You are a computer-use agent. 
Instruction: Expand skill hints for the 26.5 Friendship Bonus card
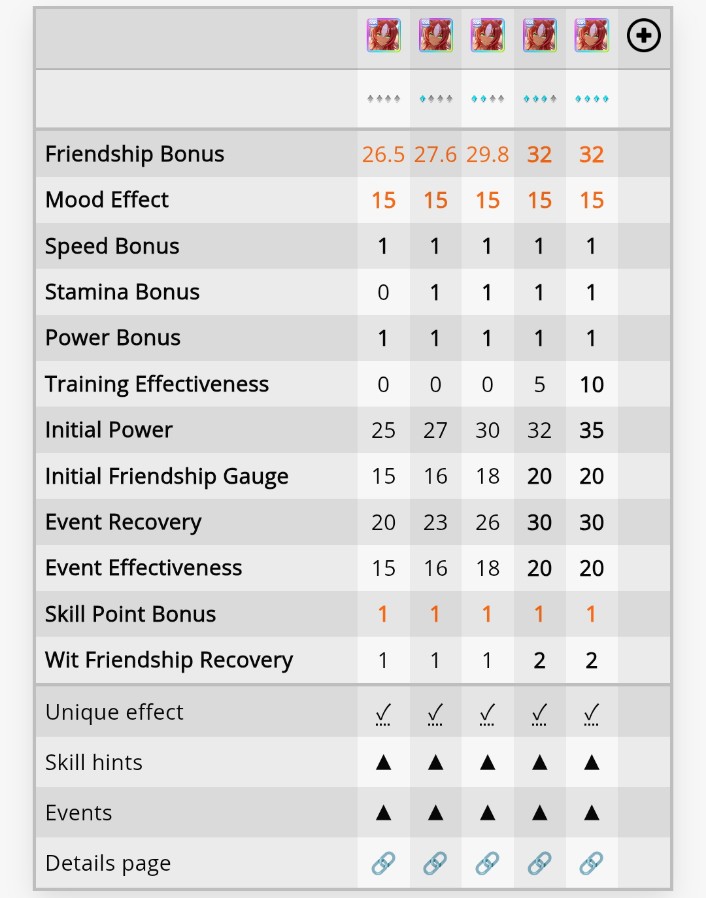[x=383, y=762]
